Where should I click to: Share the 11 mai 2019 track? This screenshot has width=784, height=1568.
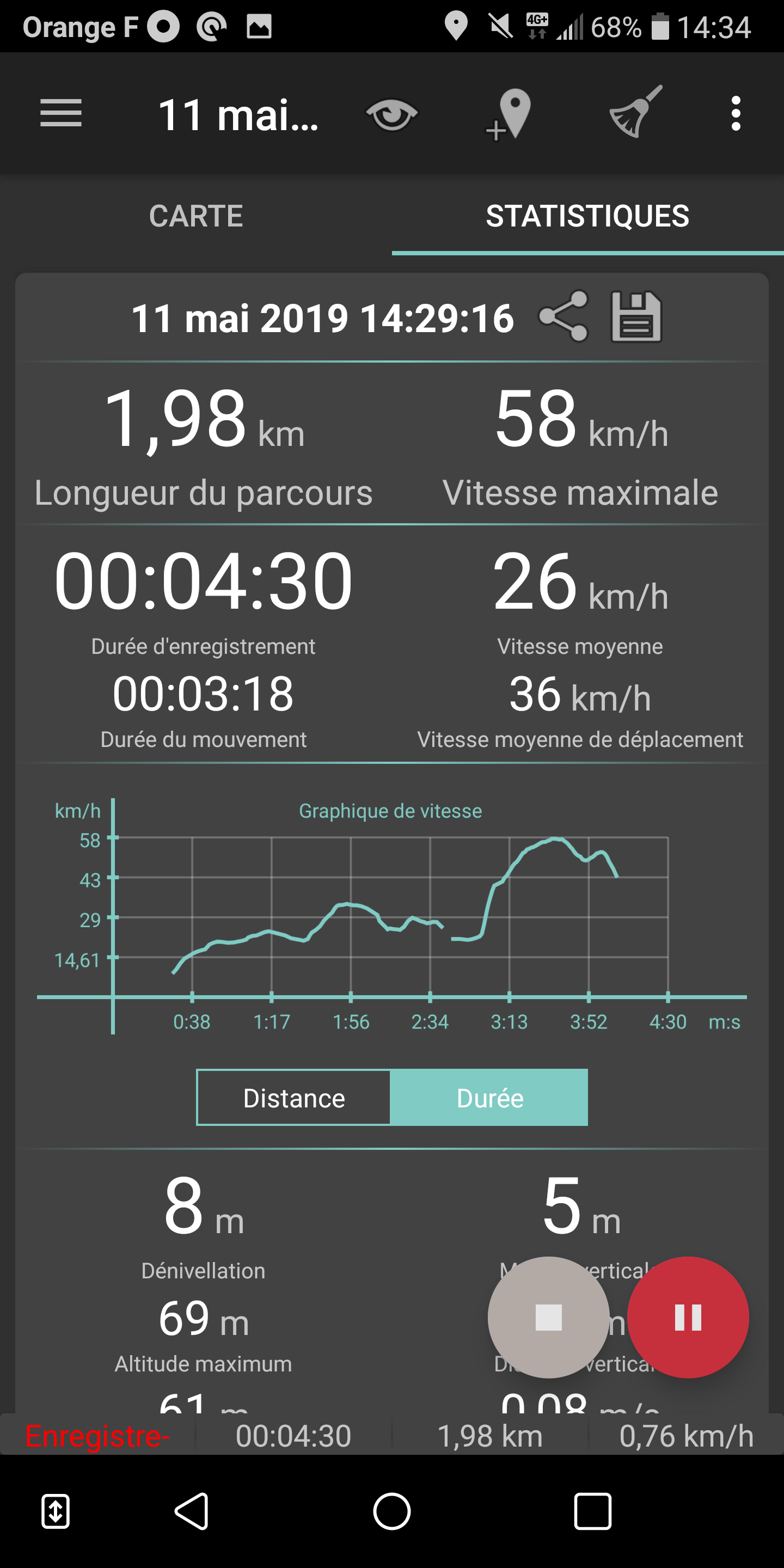point(563,316)
